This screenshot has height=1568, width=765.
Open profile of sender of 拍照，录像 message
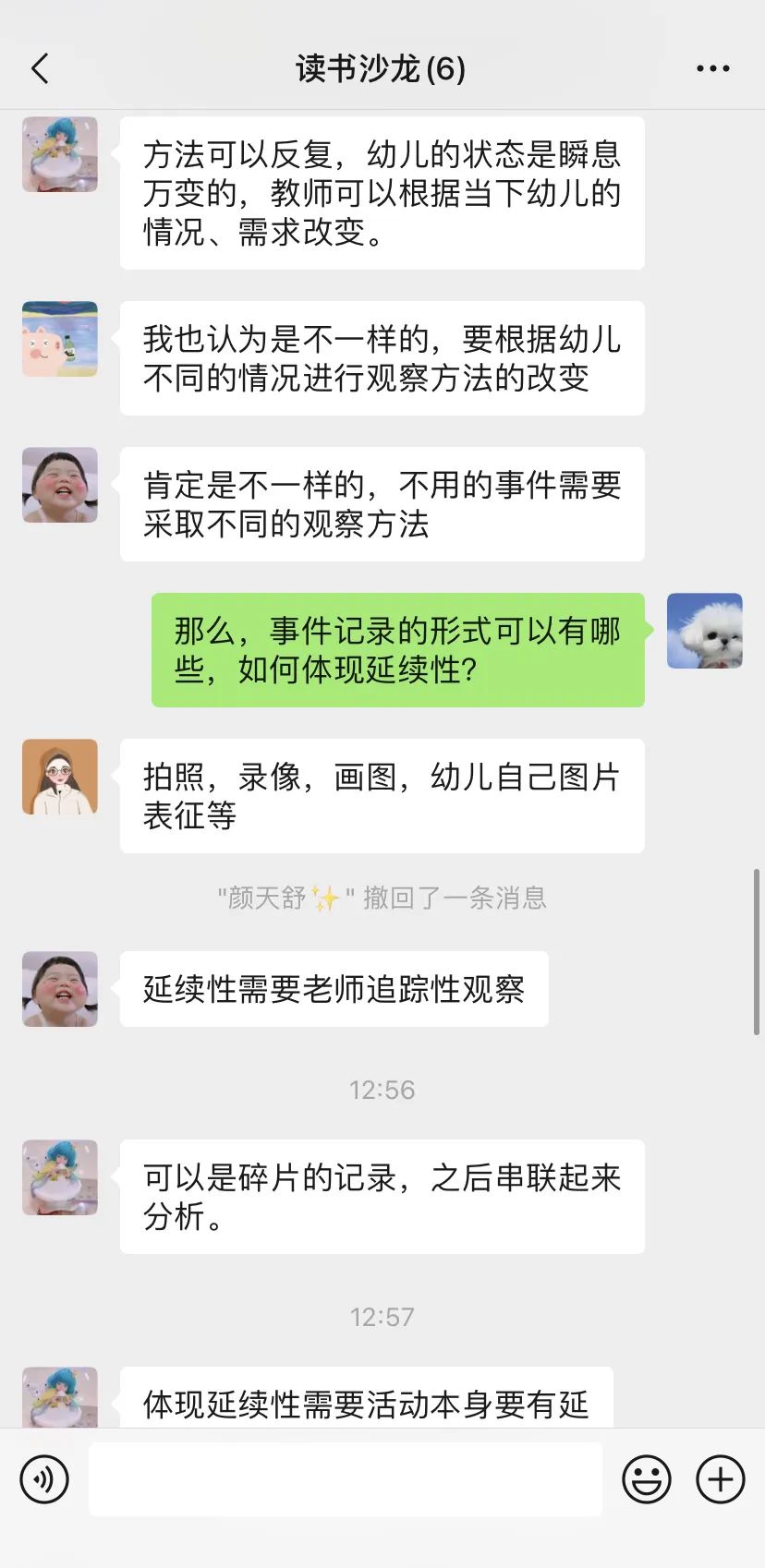click(60, 777)
